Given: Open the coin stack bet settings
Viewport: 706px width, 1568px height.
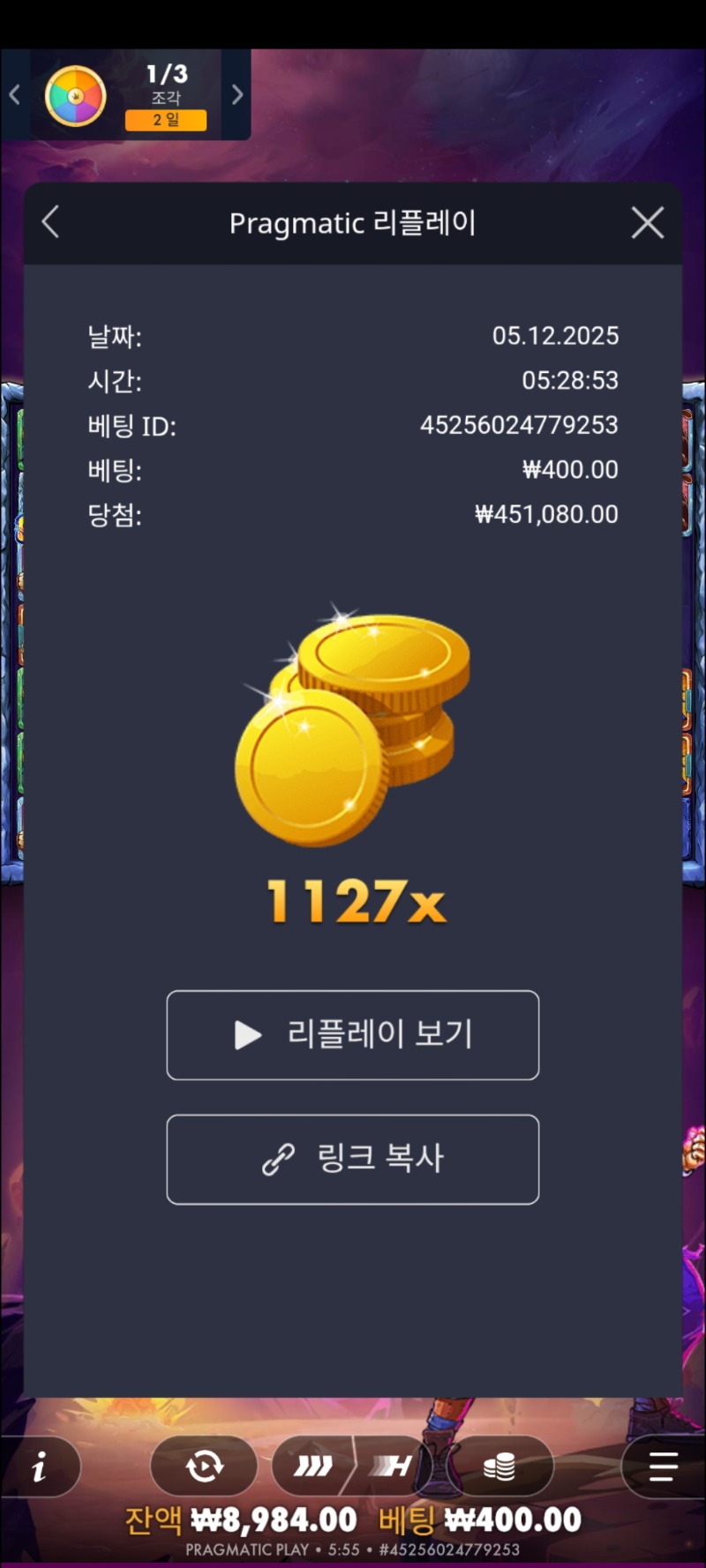Looking at the screenshot, I should point(499,1467).
